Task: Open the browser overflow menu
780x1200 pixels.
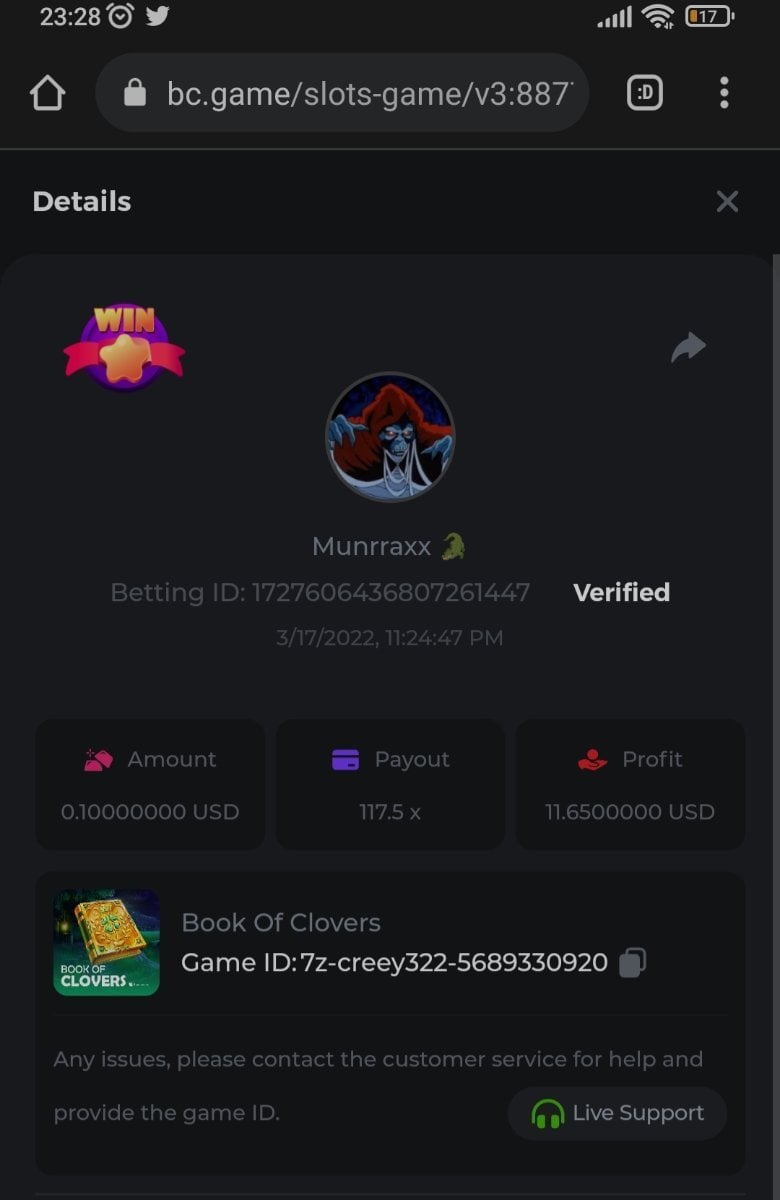Action: click(724, 94)
